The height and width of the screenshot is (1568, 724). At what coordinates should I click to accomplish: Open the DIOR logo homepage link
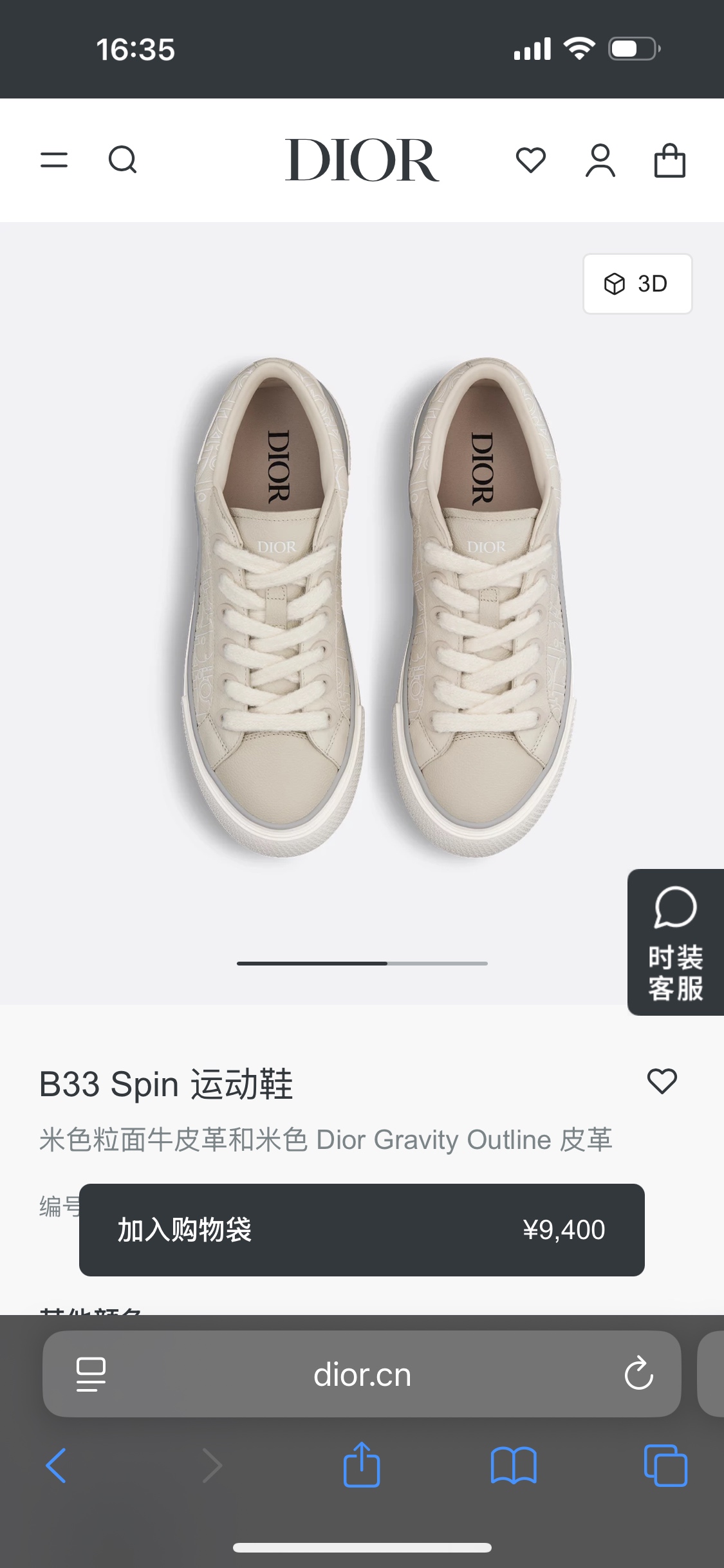pos(362,160)
